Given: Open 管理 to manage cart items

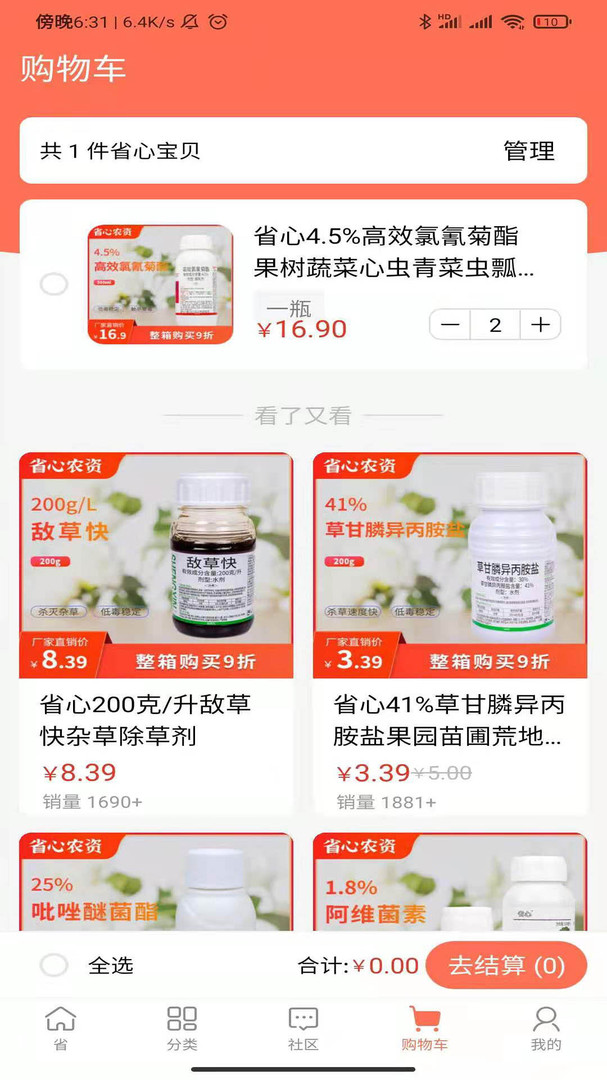Looking at the screenshot, I should tap(528, 151).
